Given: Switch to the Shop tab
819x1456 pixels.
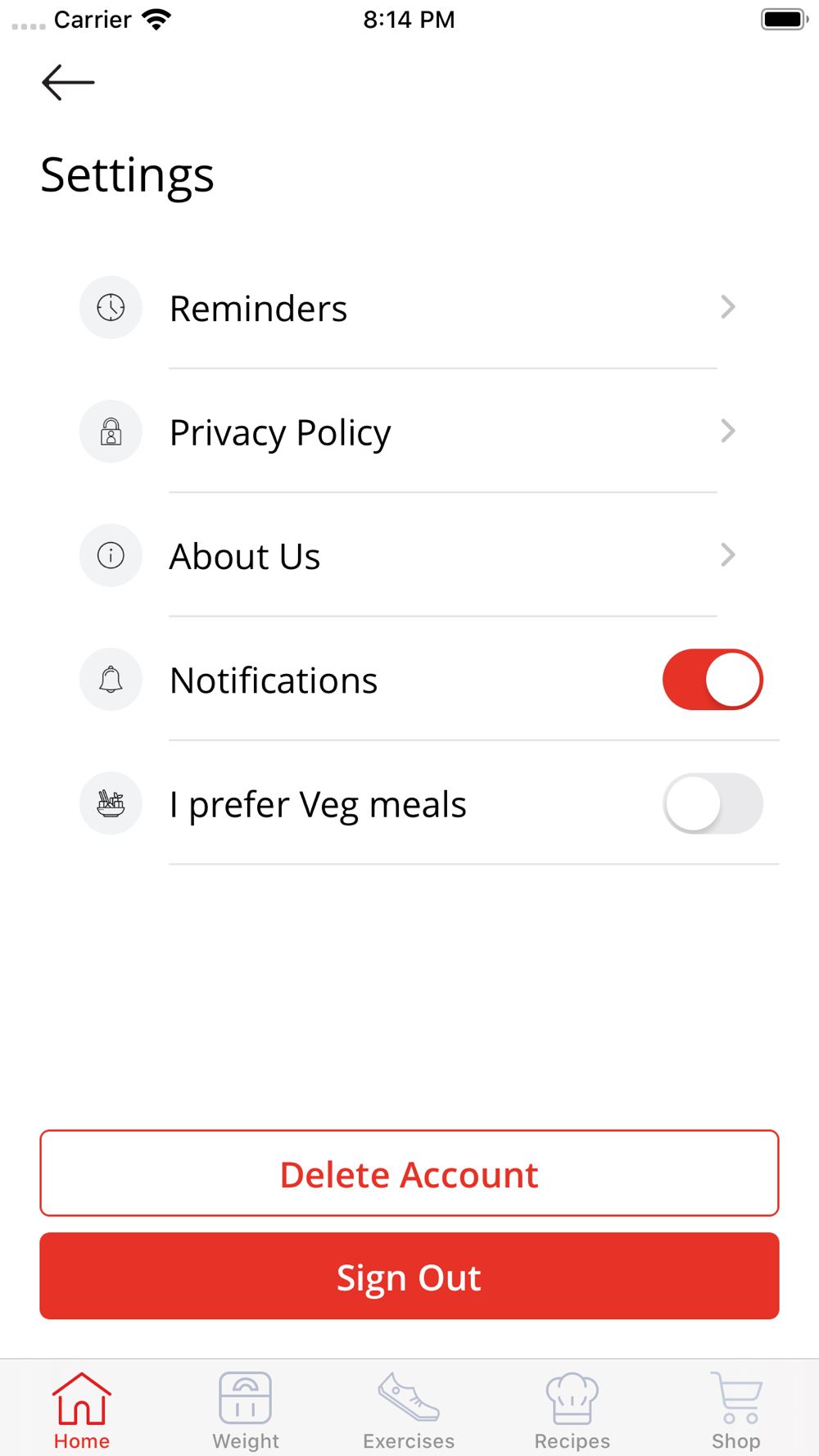Looking at the screenshot, I should [736, 1410].
